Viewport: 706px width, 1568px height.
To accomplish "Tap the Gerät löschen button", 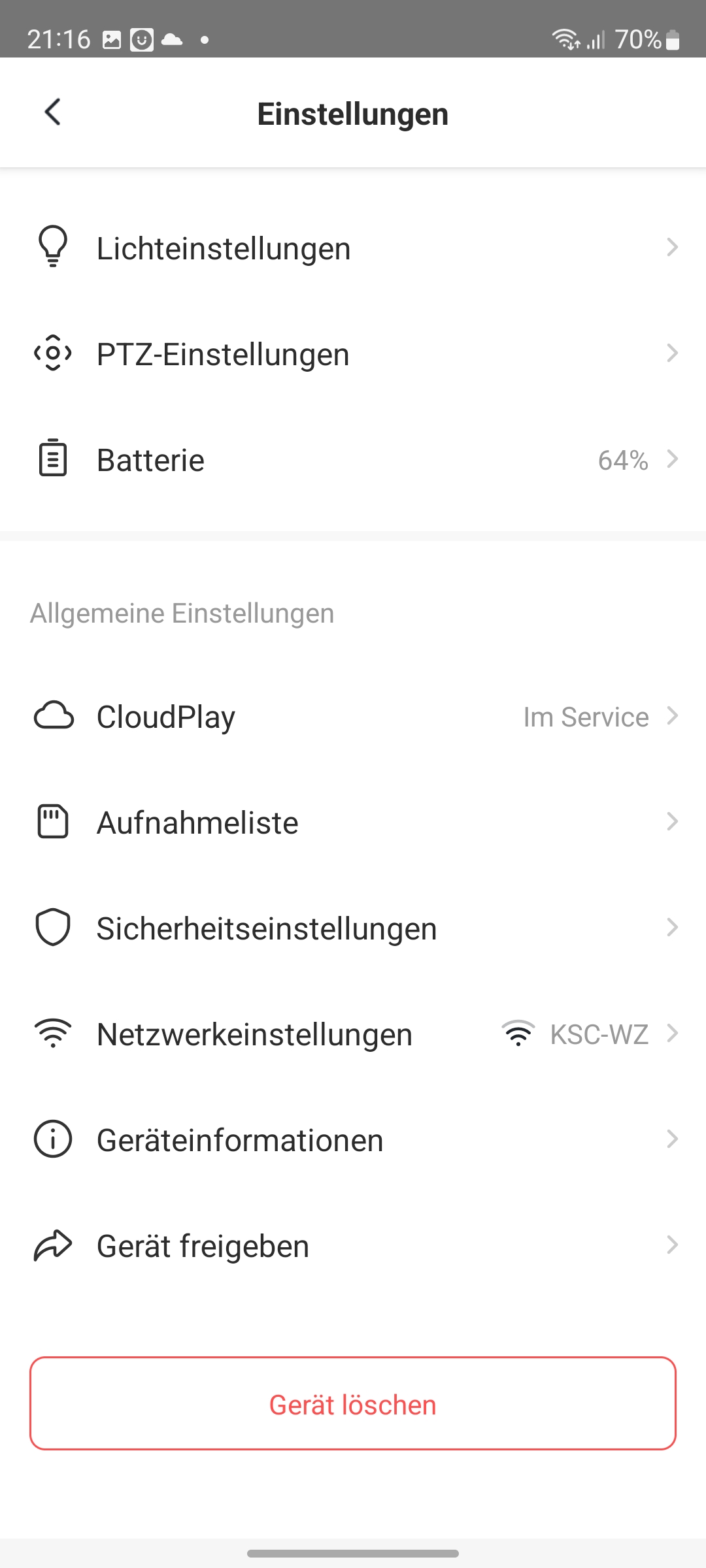I will (x=353, y=1403).
